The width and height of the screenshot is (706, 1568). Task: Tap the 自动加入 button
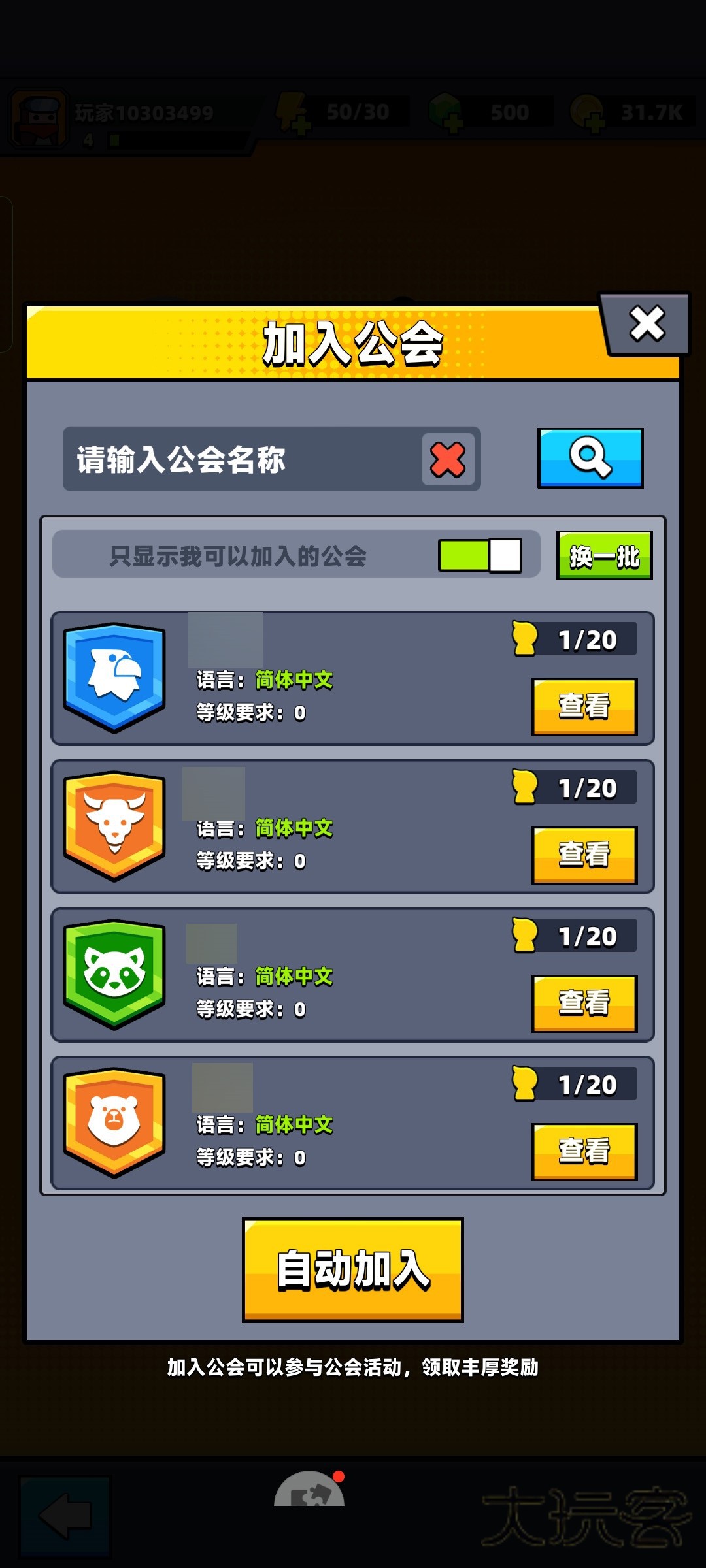pyautogui.click(x=353, y=1269)
